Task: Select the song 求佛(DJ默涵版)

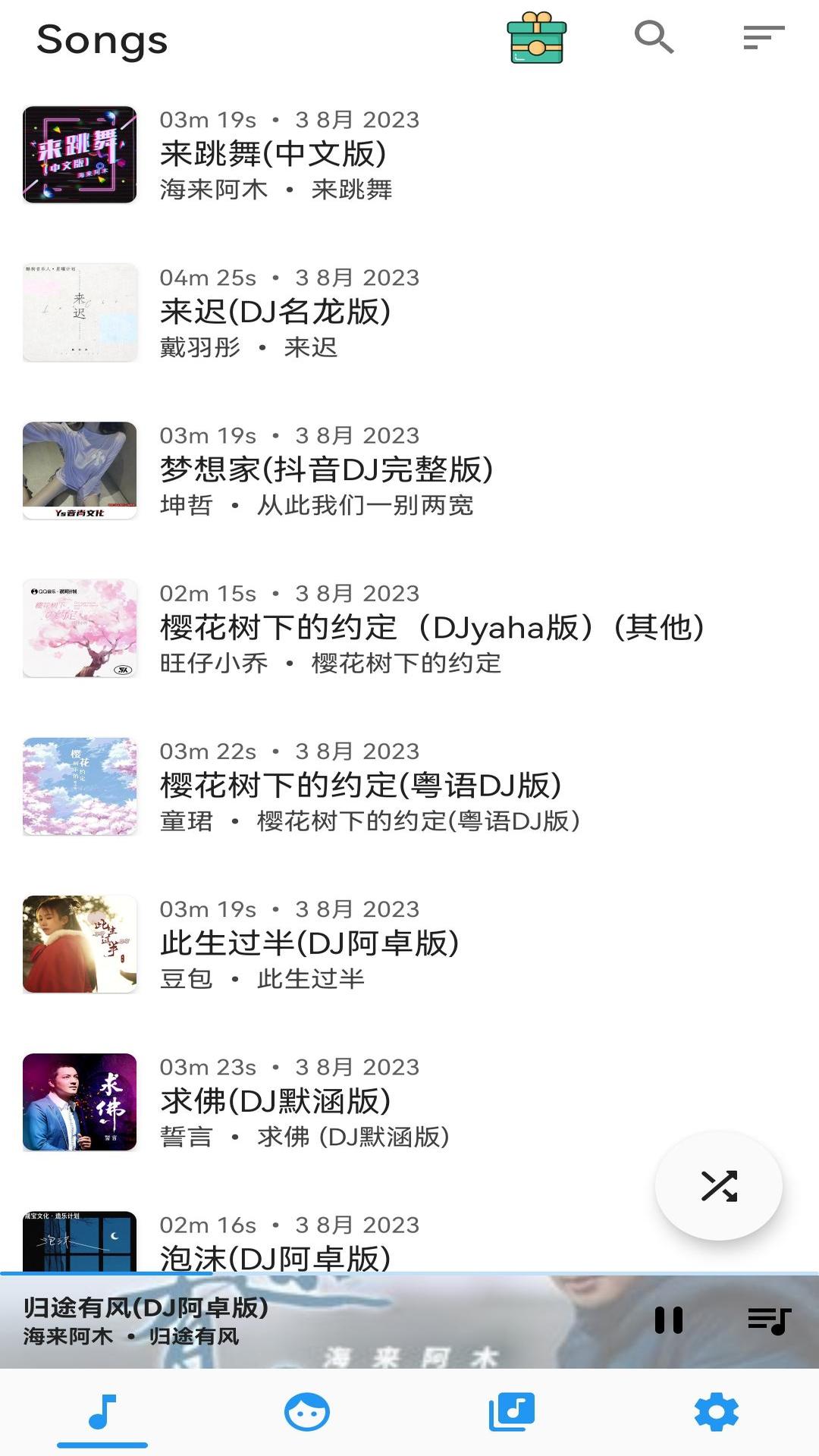Action: click(303, 1102)
